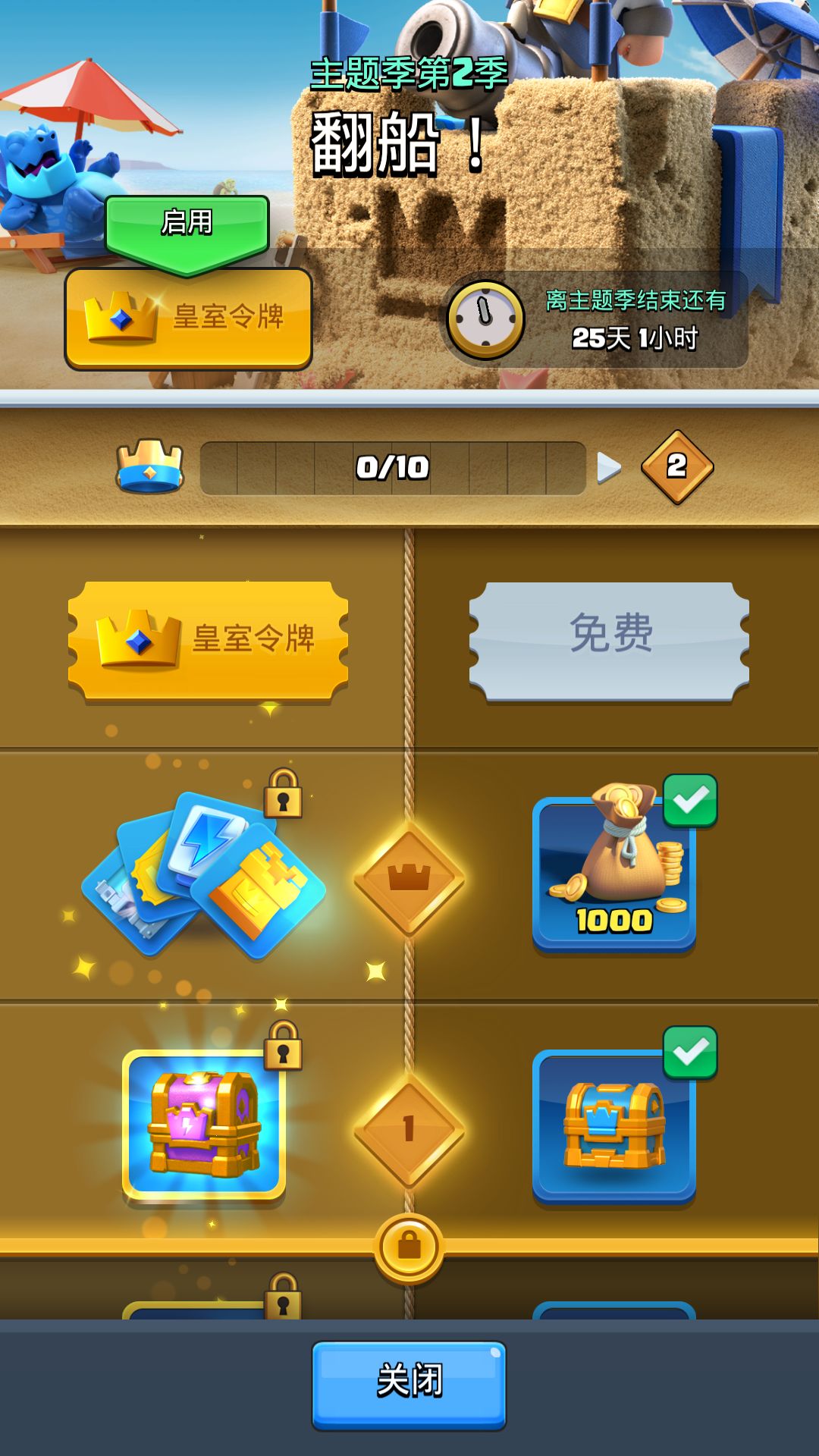Open the 皇室令牌 button under 启用
Screen dimensions: 819x1456
click(189, 318)
